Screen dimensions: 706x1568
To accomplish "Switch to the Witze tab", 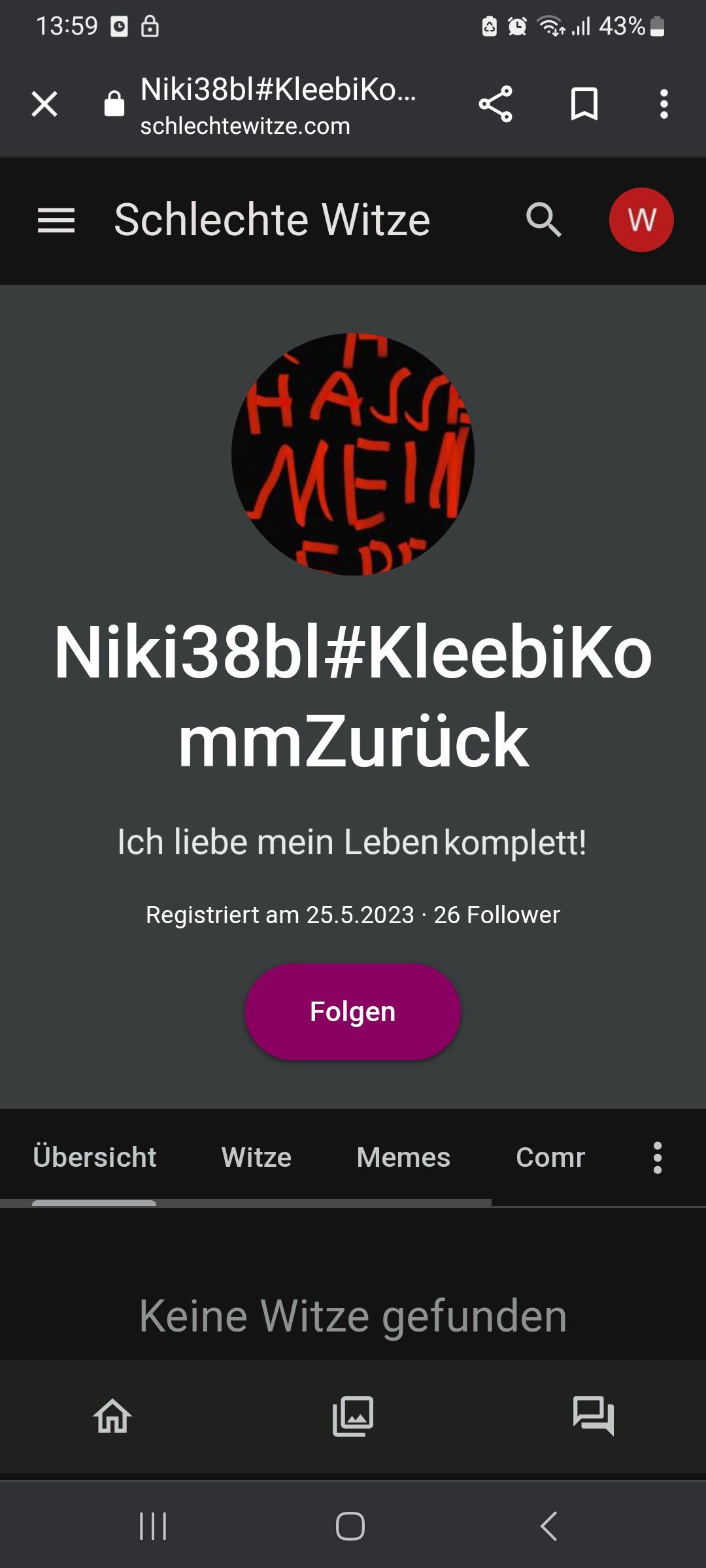I will 256,1157.
